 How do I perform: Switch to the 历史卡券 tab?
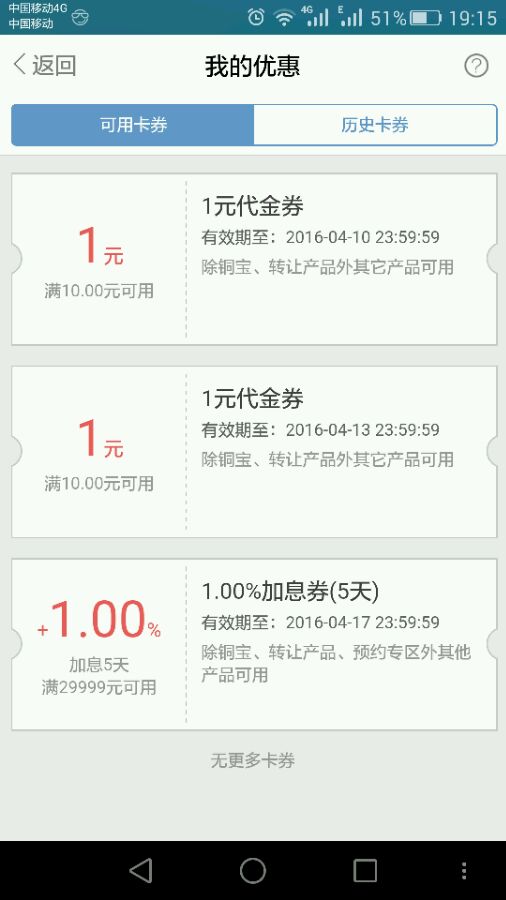tap(375, 125)
